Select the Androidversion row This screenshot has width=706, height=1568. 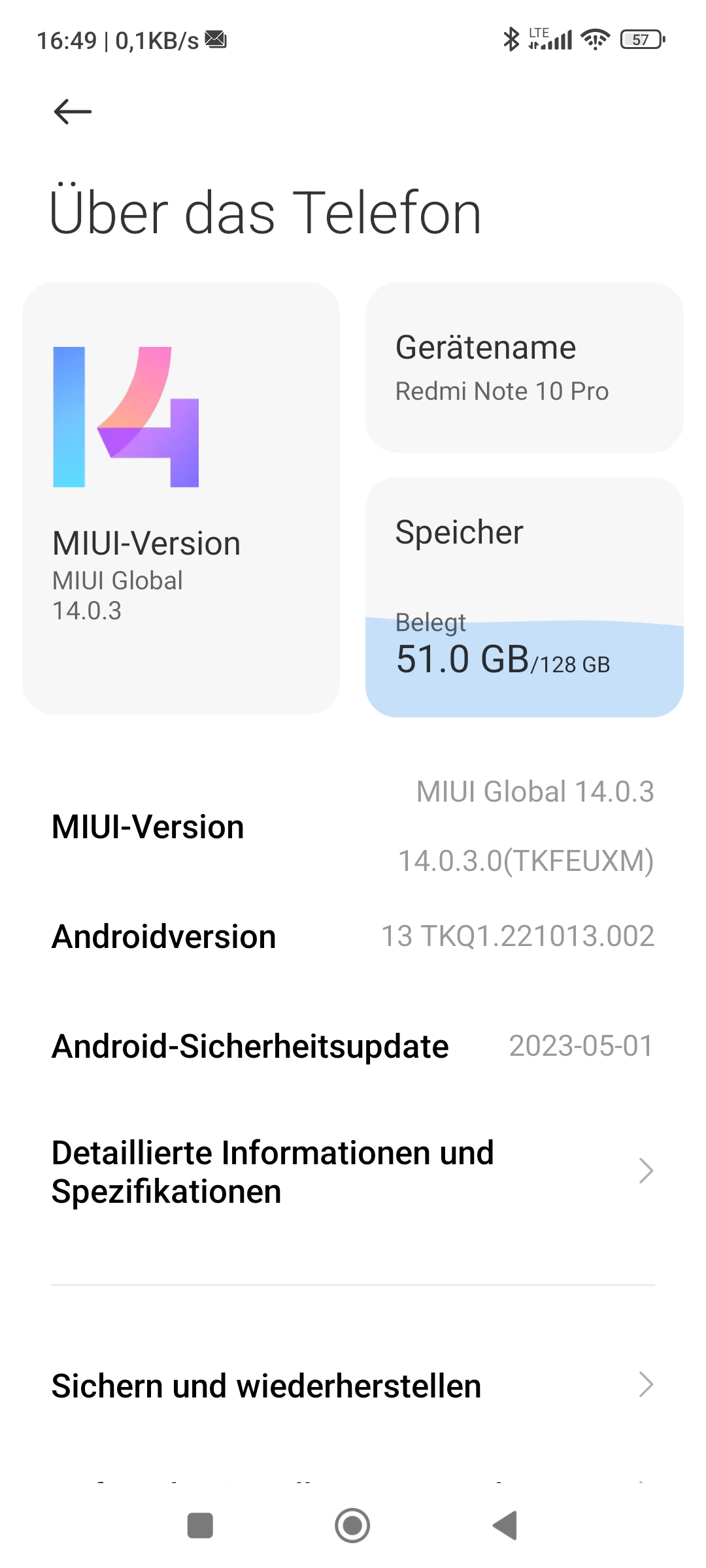pos(353,937)
